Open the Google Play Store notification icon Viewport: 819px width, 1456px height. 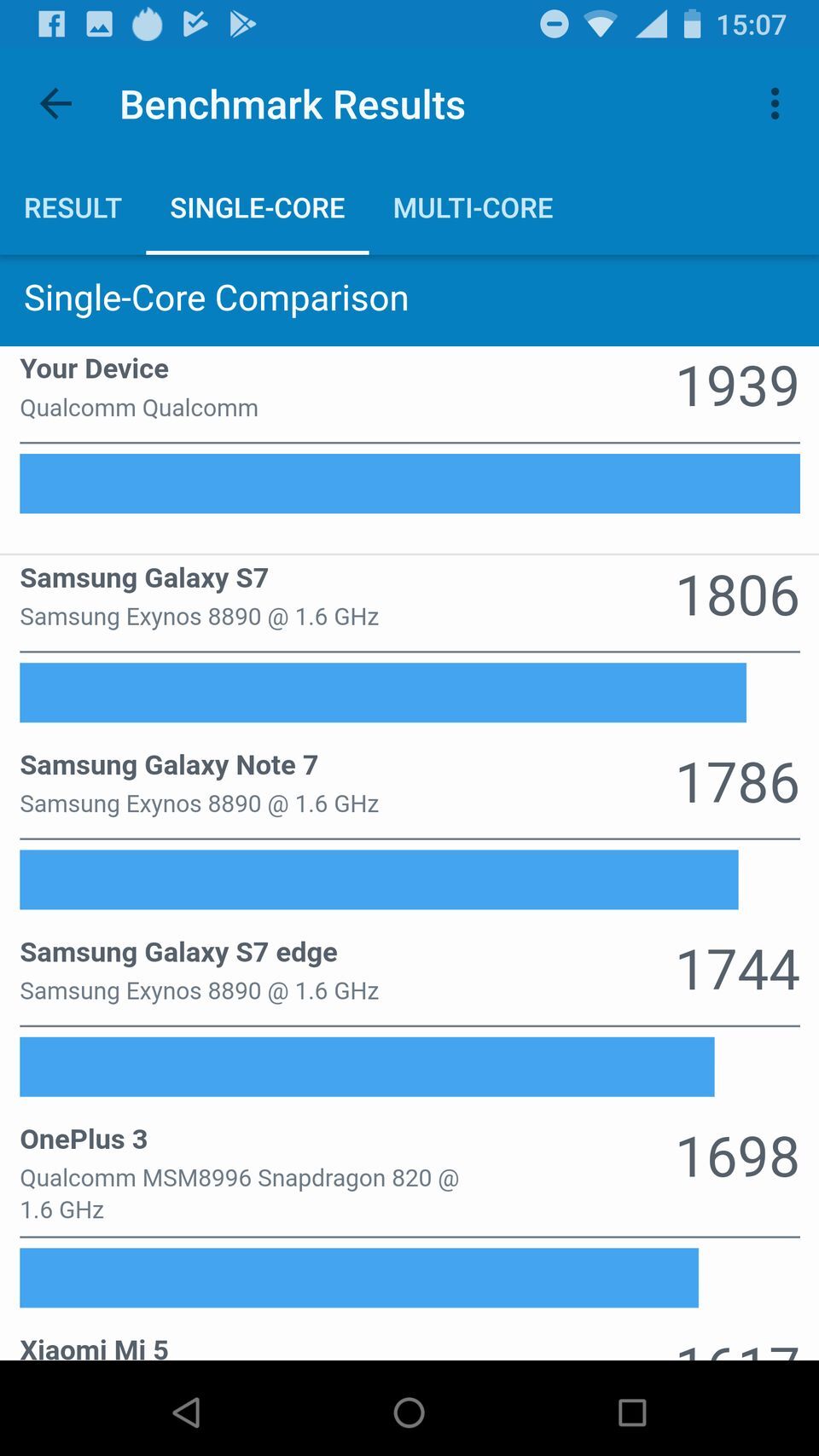(244, 23)
